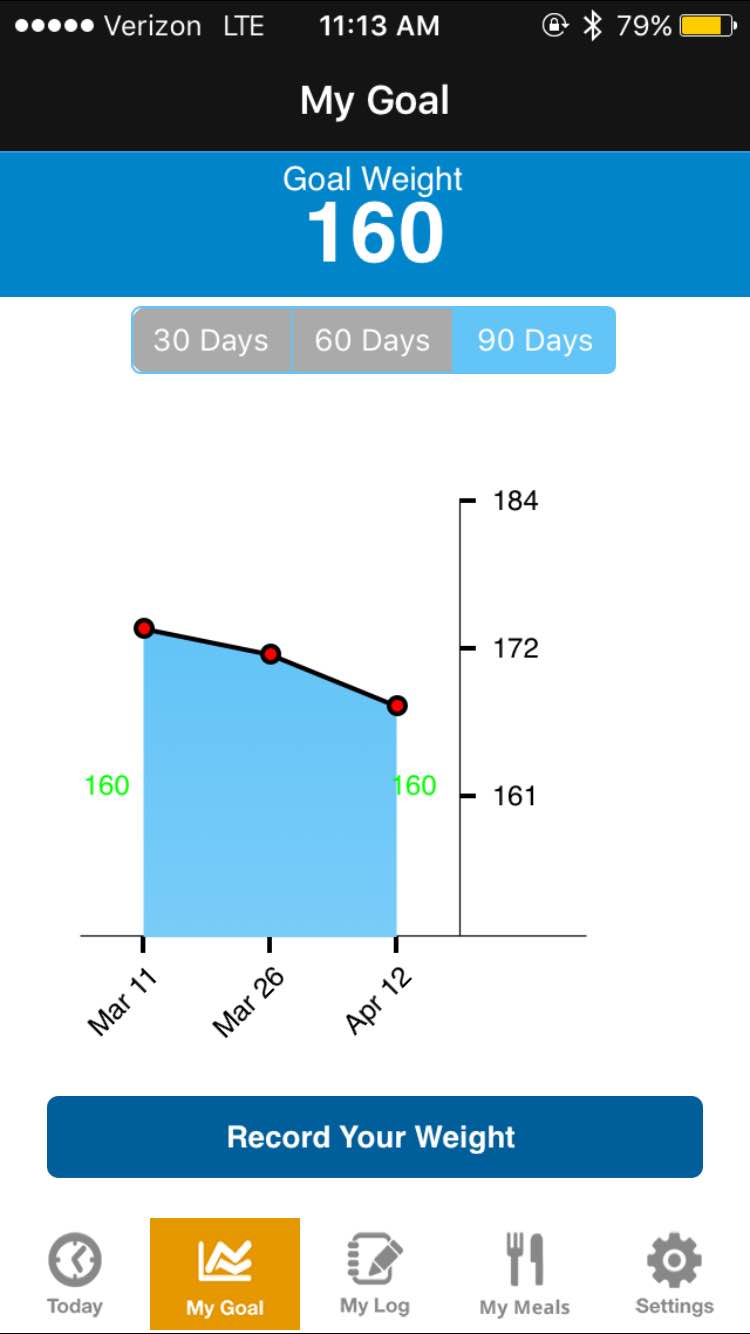Tap the My Goal tab
The image size is (750, 1334).
(x=225, y=1274)
